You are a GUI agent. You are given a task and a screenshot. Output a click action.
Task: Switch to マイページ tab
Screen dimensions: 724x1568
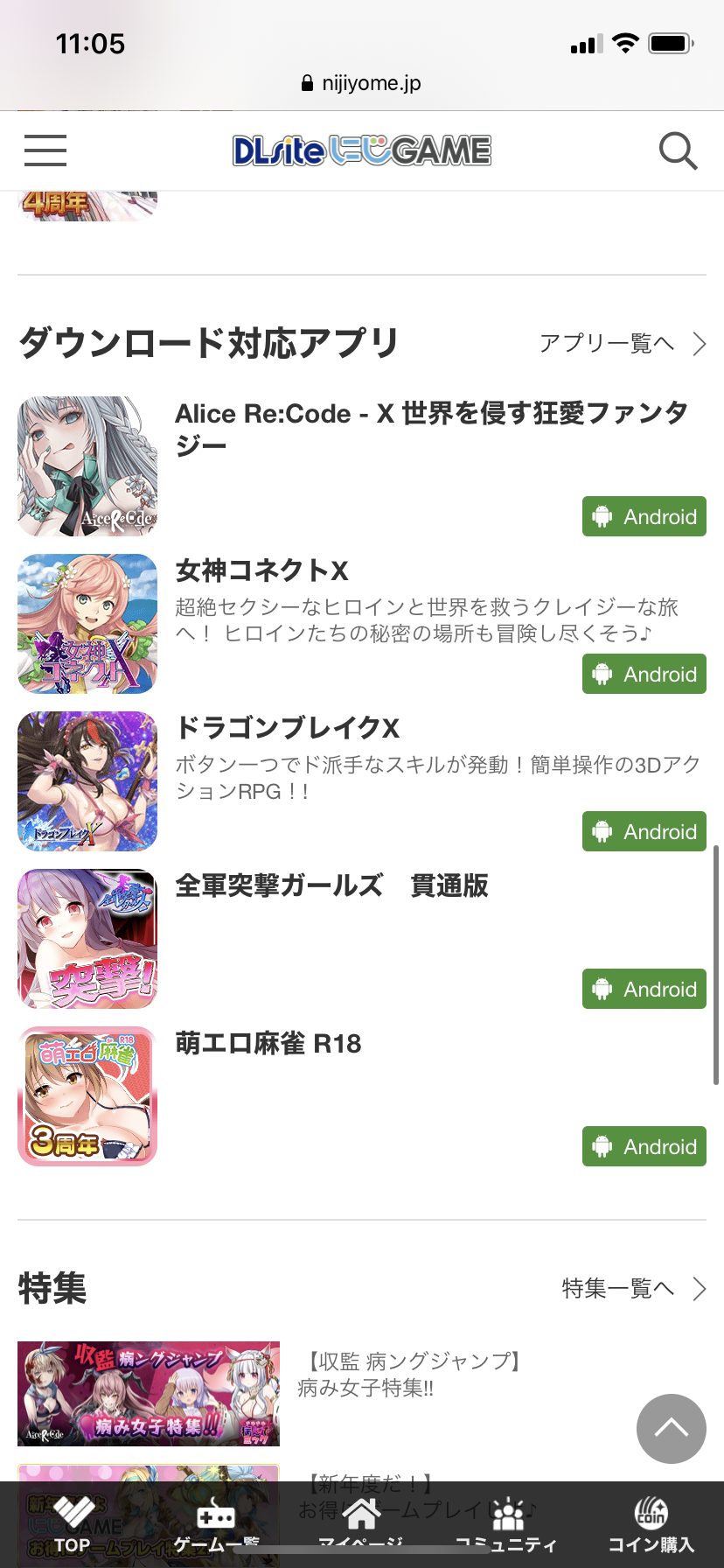click(x=361, y=1524)
